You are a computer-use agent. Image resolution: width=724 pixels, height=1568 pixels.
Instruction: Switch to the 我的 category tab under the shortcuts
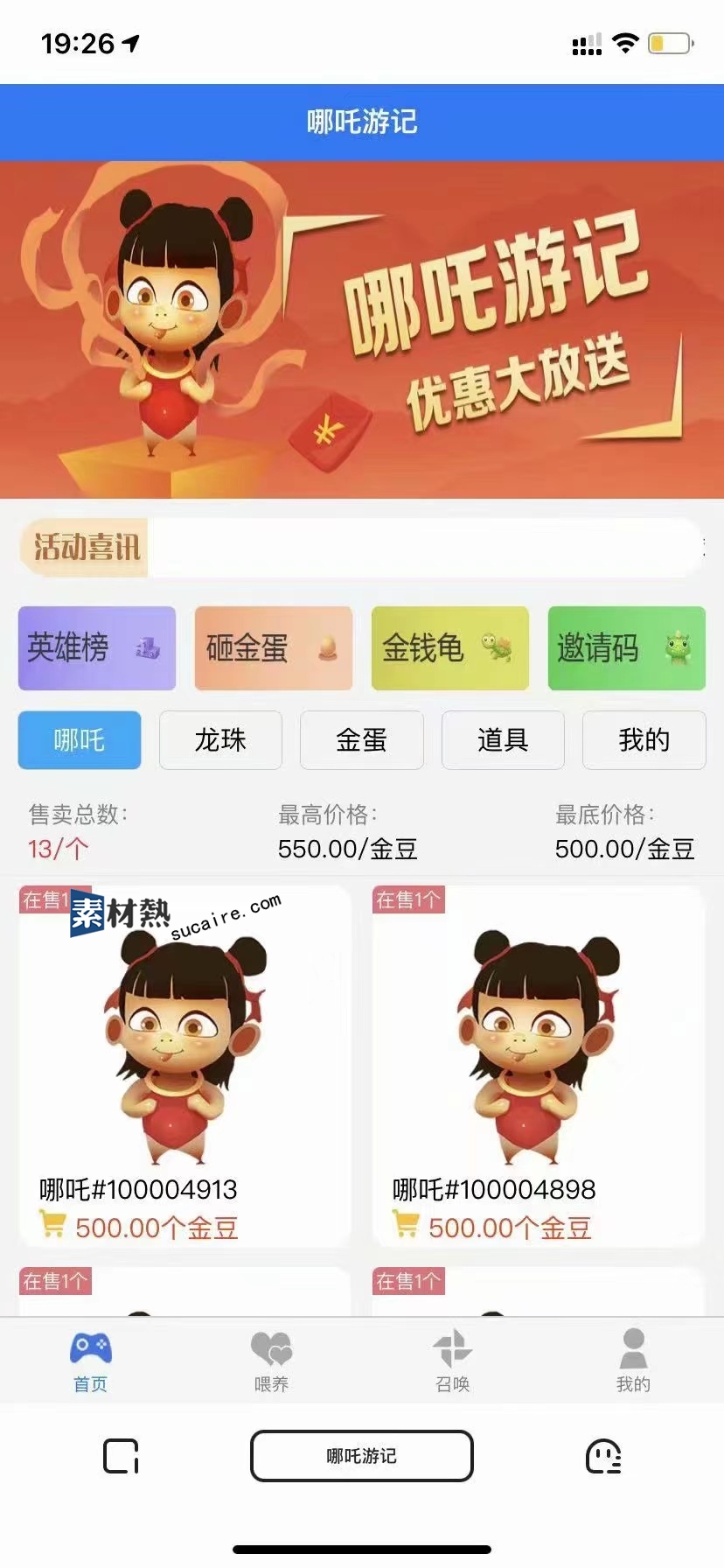tap(644, 740)
